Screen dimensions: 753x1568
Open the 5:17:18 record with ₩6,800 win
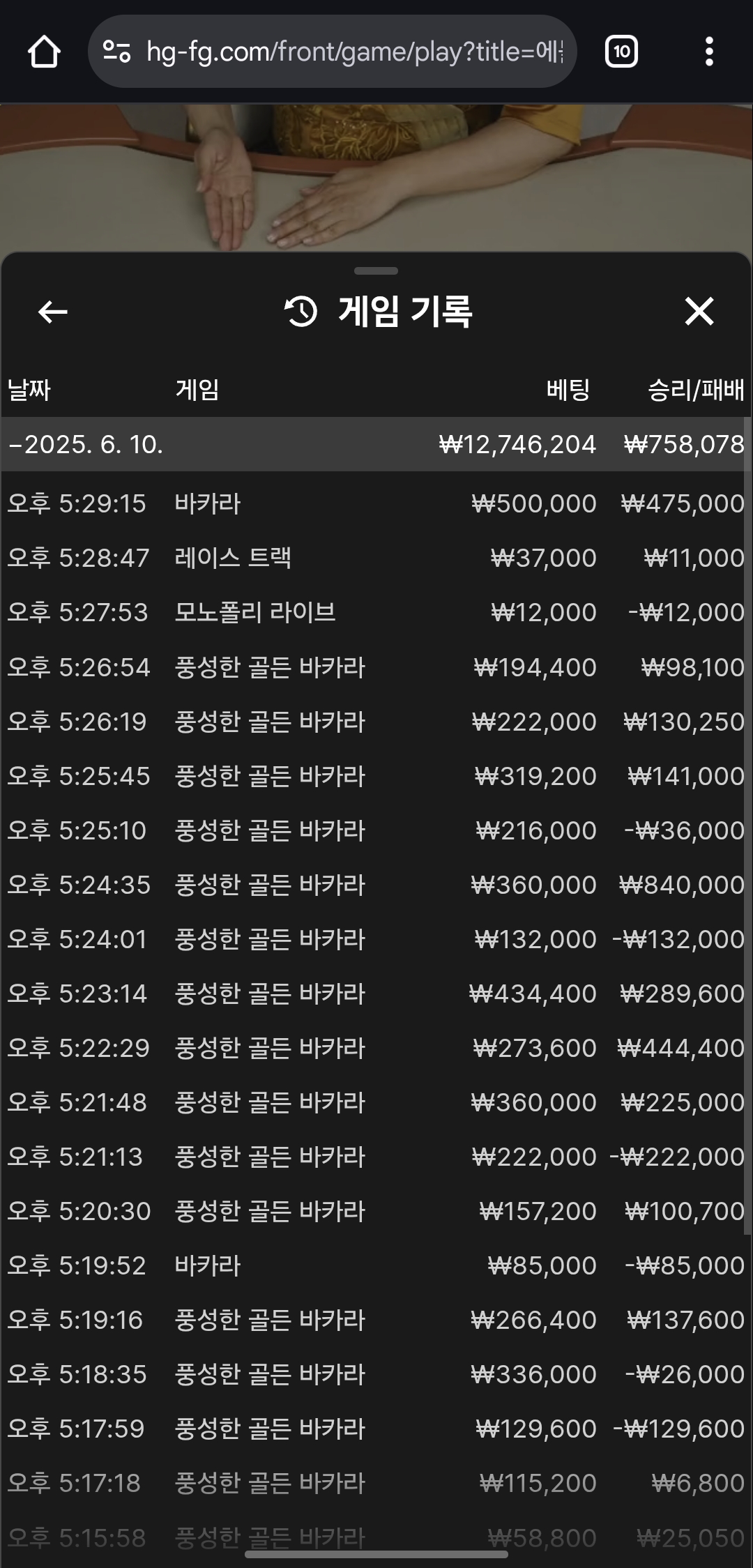coord(376,1483)
